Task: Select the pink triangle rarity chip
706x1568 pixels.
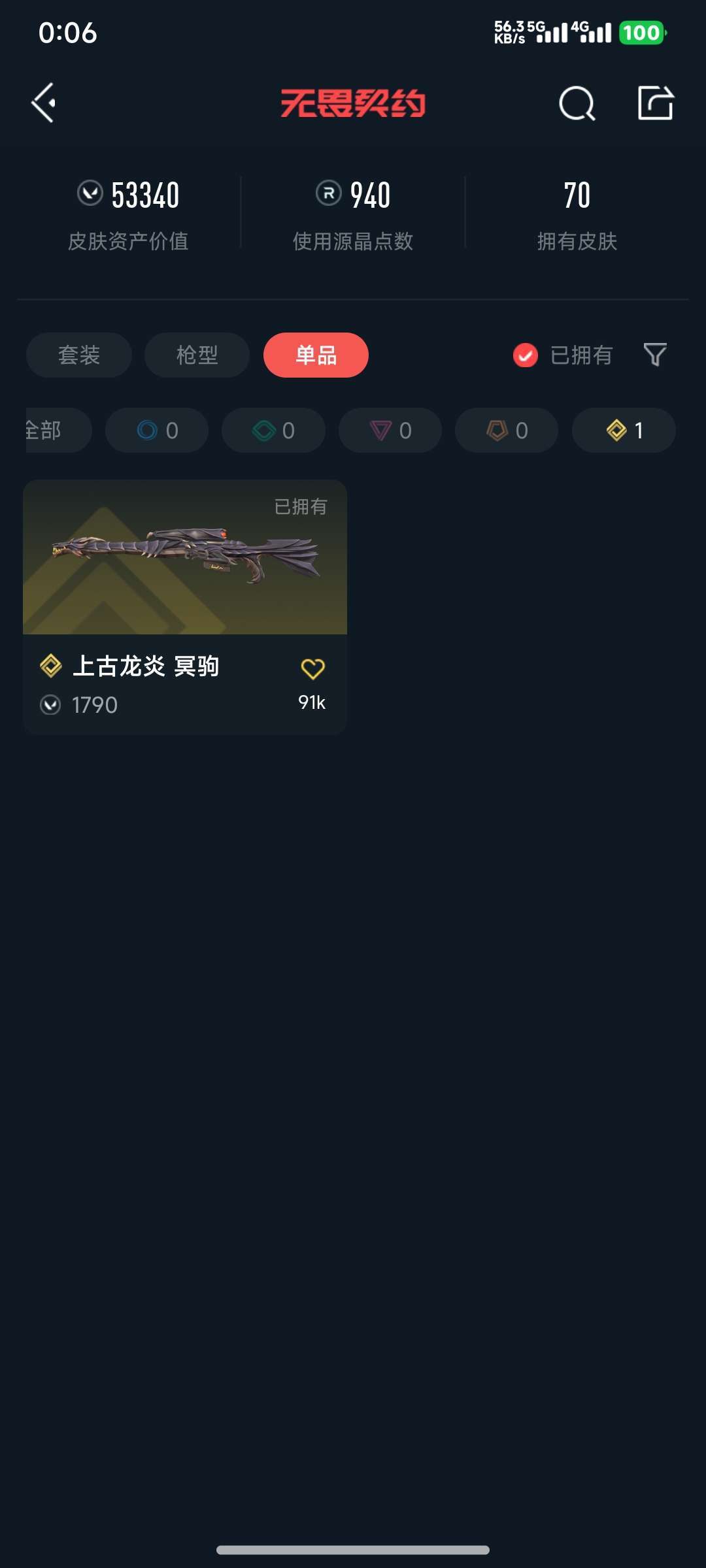Action: coord(390,430)
